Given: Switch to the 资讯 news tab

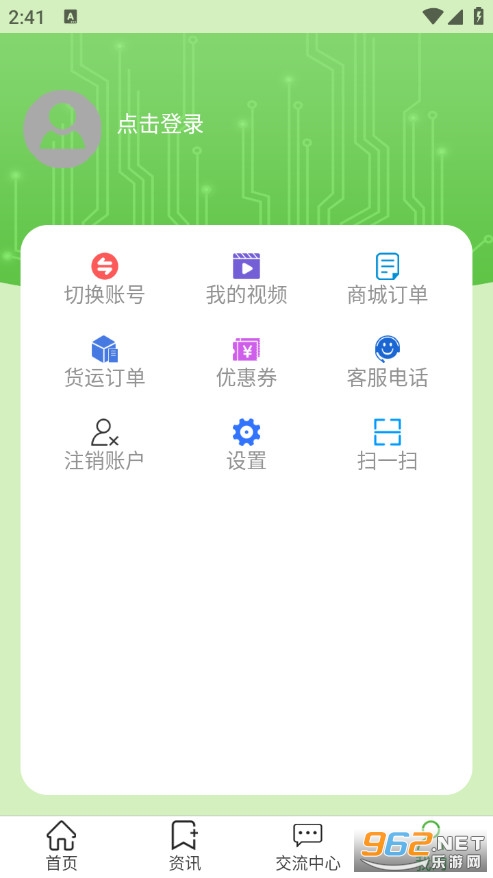Looking at the screenshot, I should [185, 846].
